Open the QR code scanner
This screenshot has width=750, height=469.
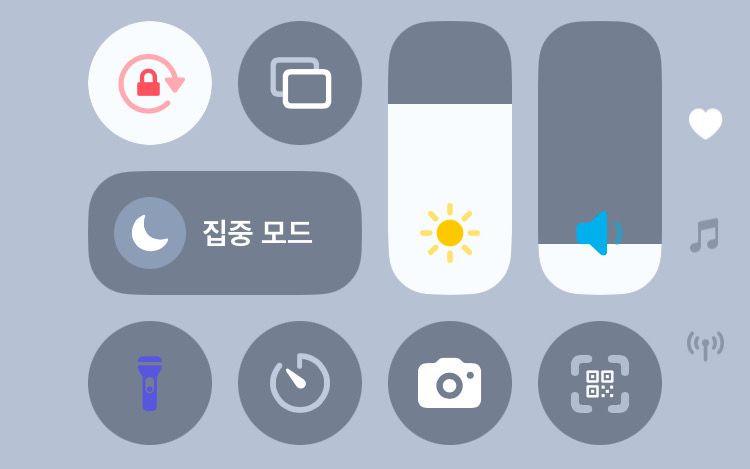coord(600,383)
